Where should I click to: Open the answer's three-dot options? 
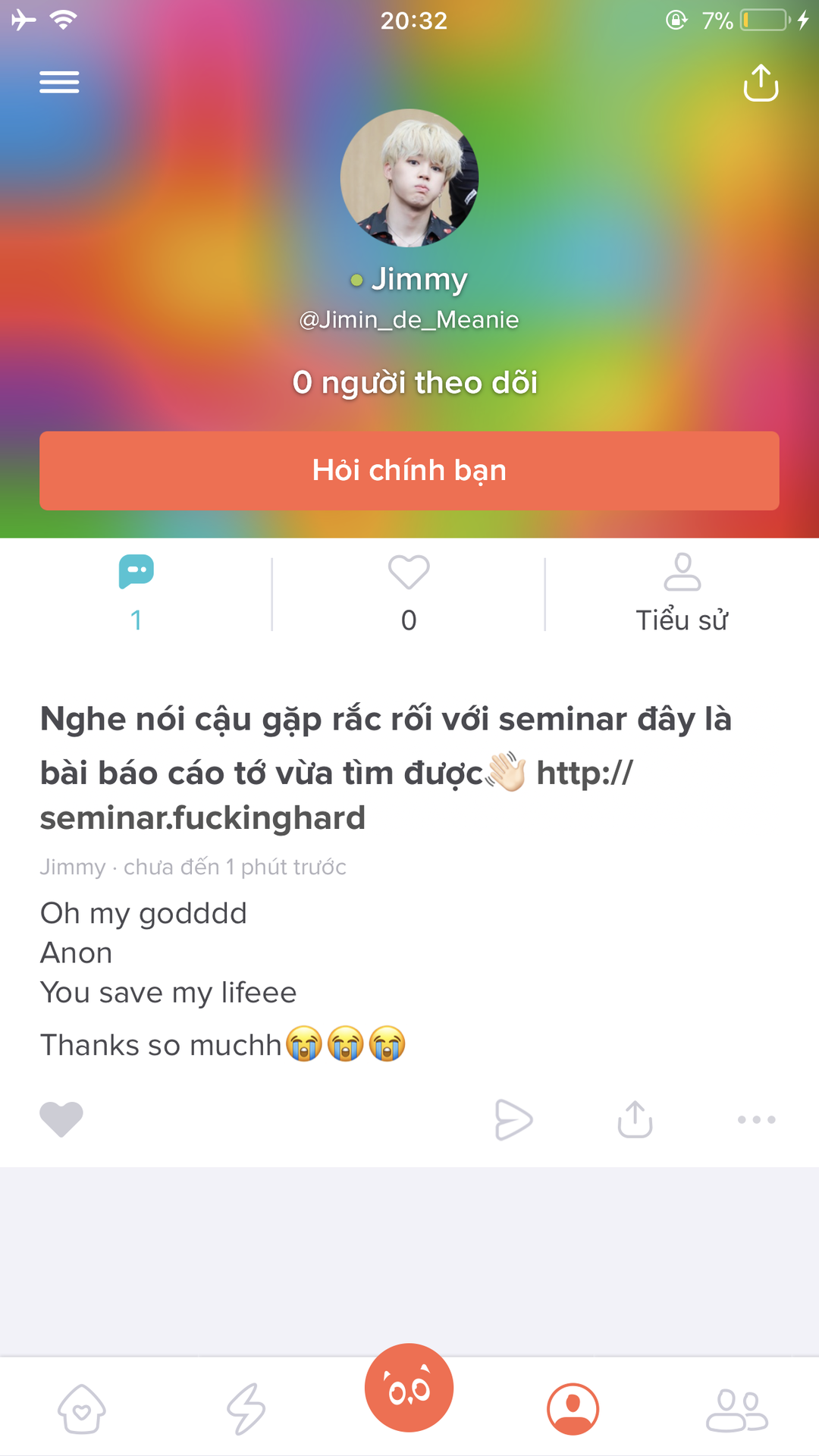756,1119
